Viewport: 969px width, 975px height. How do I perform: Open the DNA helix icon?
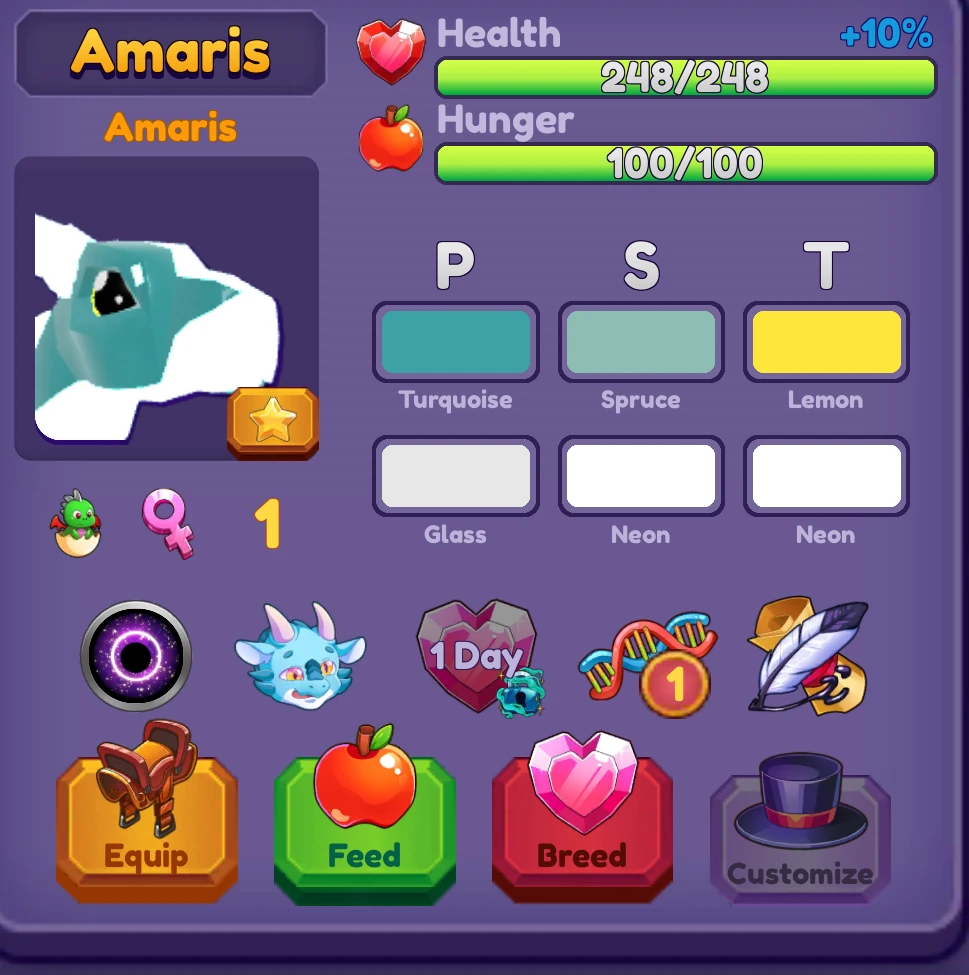click(645, 660)
